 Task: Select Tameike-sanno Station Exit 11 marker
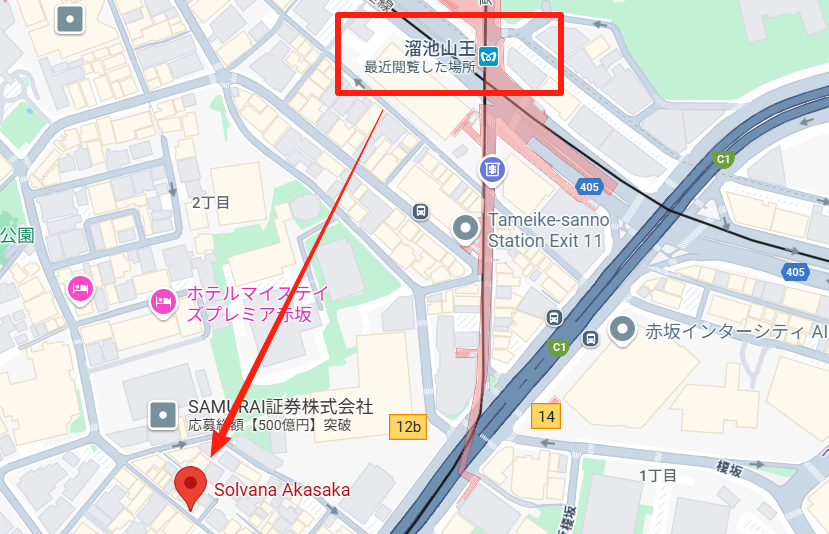tap(466, 229)
